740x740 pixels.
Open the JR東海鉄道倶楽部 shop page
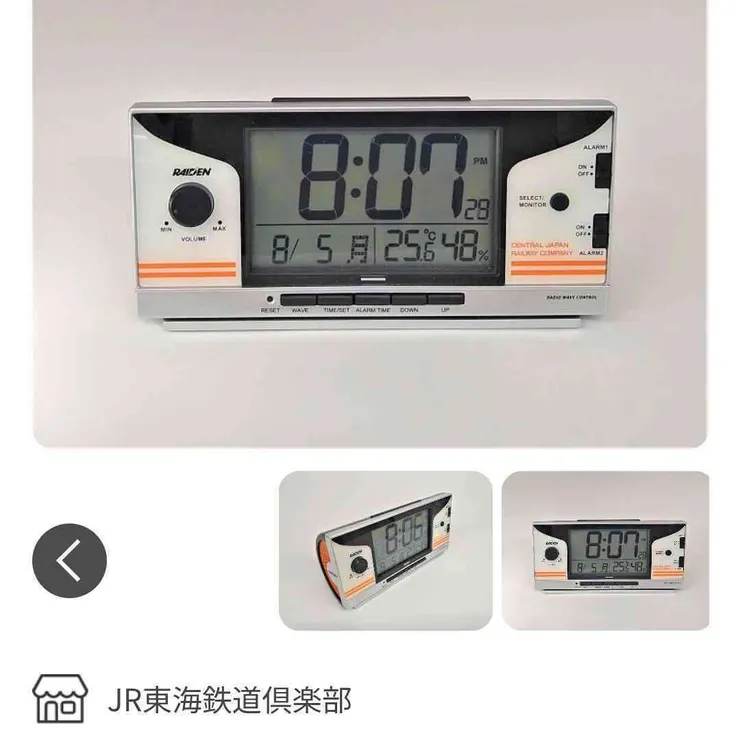pos(228,700)
